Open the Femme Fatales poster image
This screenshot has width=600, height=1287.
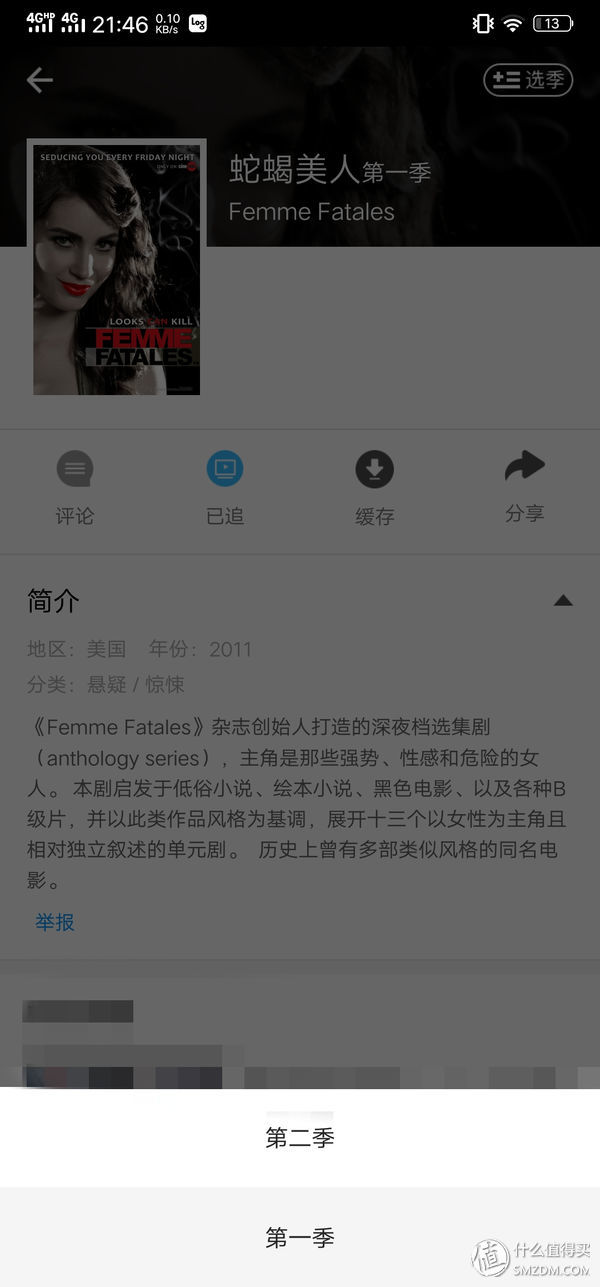tap(117, 267)
